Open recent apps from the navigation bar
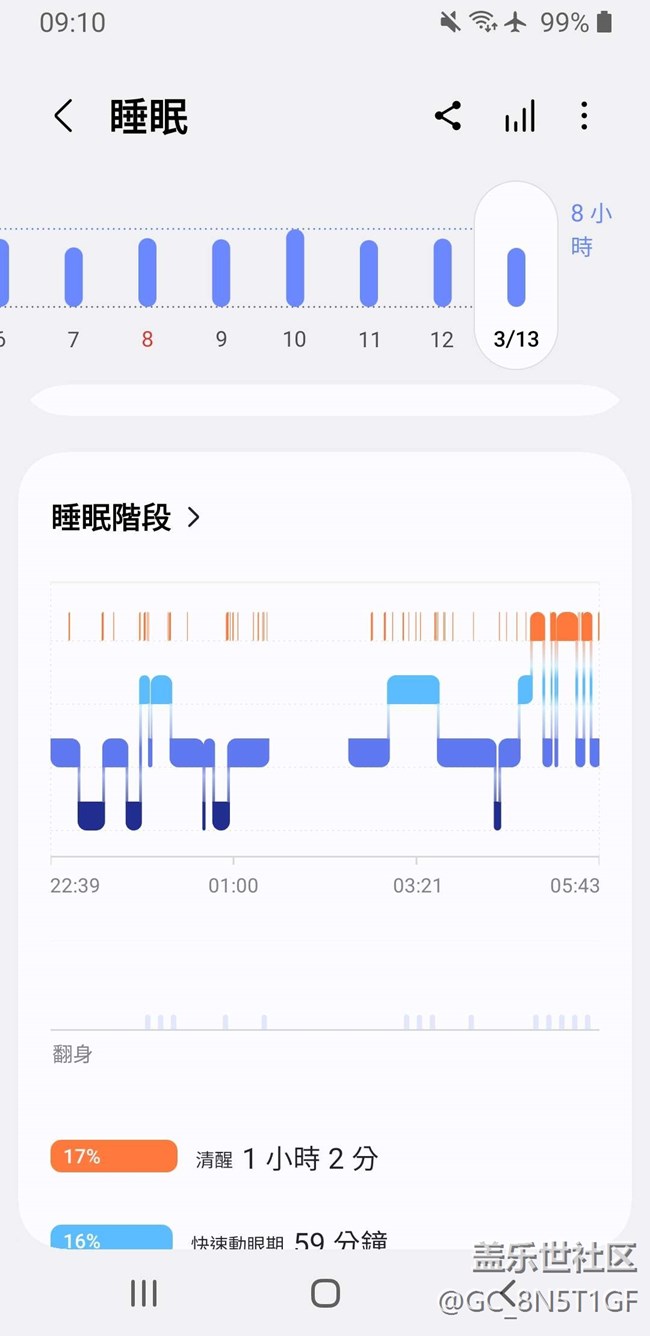This screenshot has width=650, height=1336. click(144, 1293)
